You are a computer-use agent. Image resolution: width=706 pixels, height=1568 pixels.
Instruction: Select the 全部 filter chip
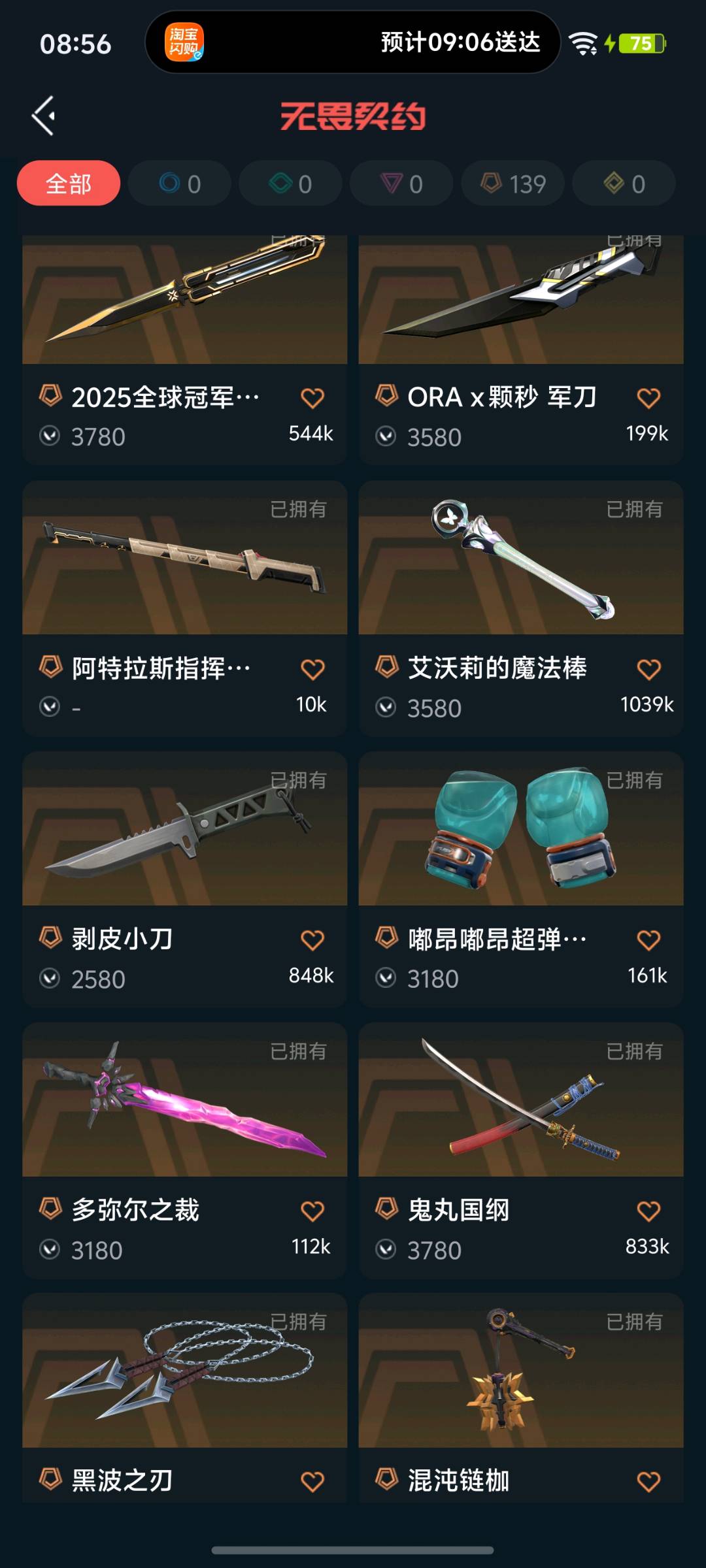(69, 184)
